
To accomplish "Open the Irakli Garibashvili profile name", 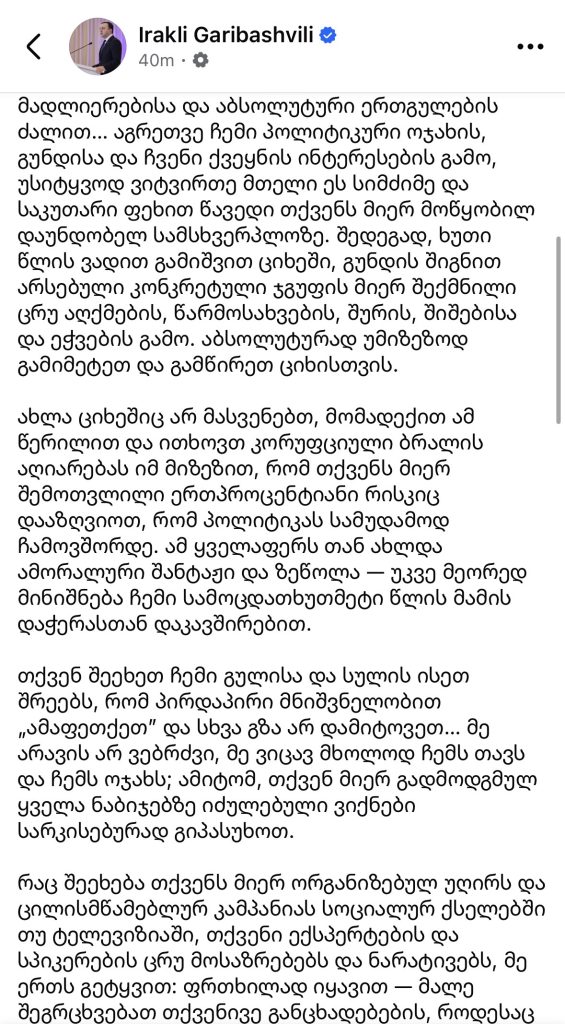I will point(228,35).
